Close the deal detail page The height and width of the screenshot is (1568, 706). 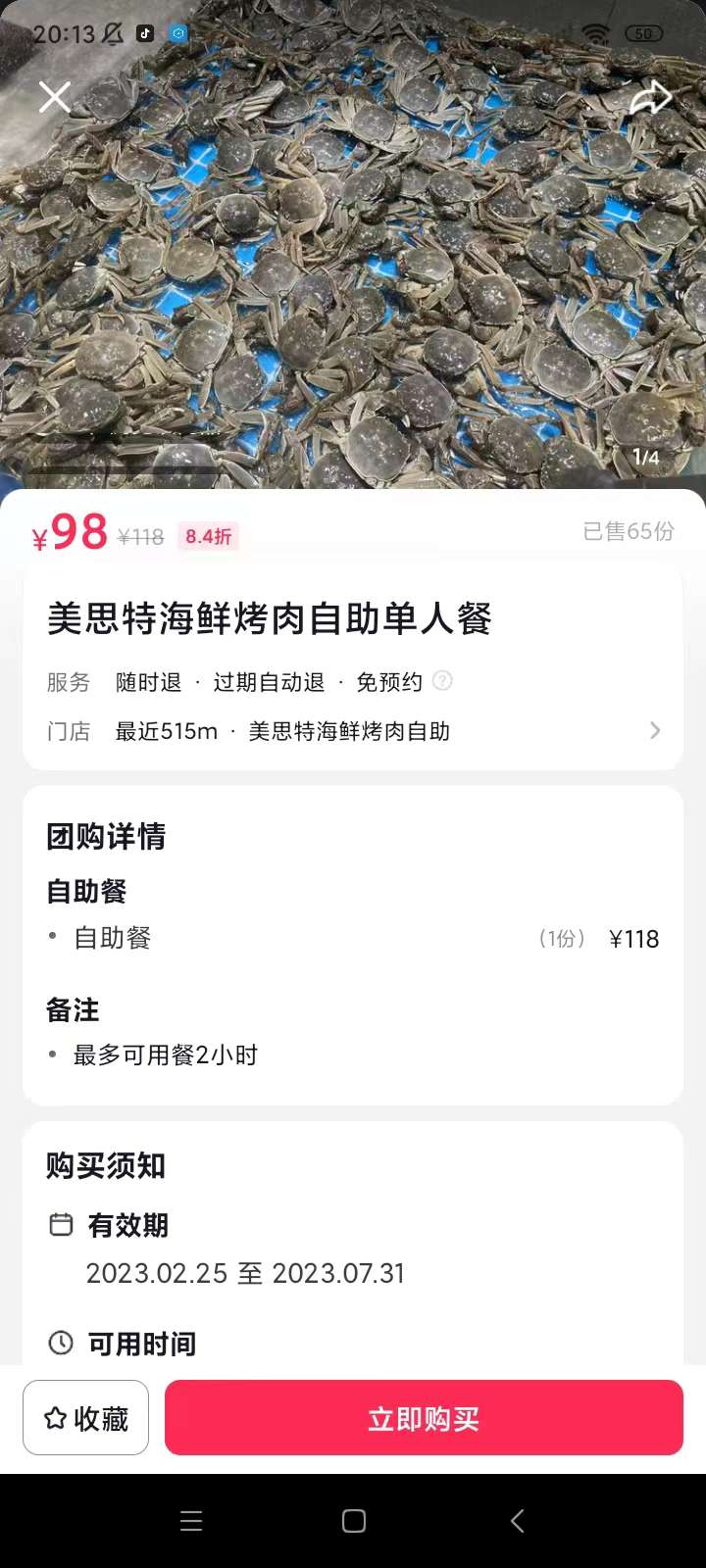pos(55,97)
